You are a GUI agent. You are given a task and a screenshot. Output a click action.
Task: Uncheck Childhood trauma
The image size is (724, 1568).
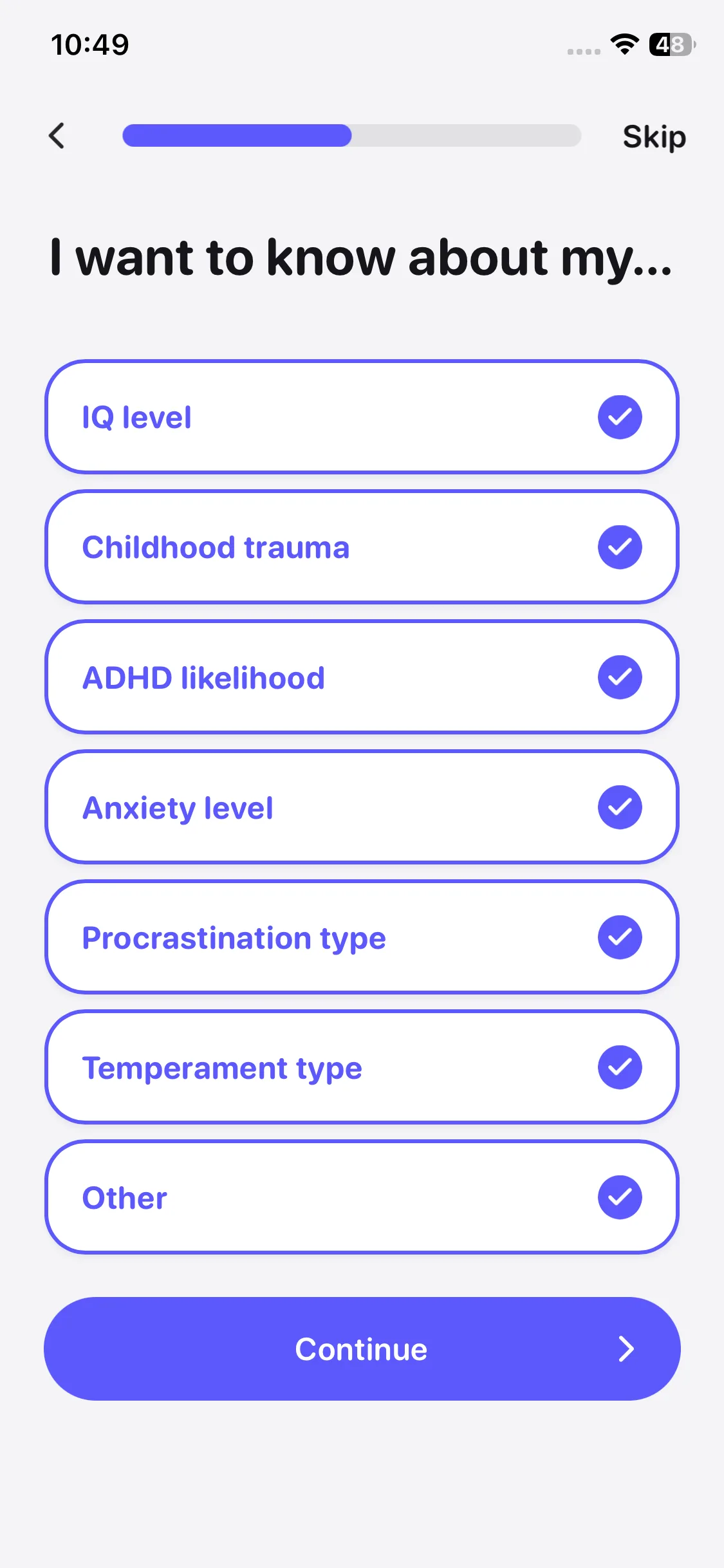click(x=362, y=547)
